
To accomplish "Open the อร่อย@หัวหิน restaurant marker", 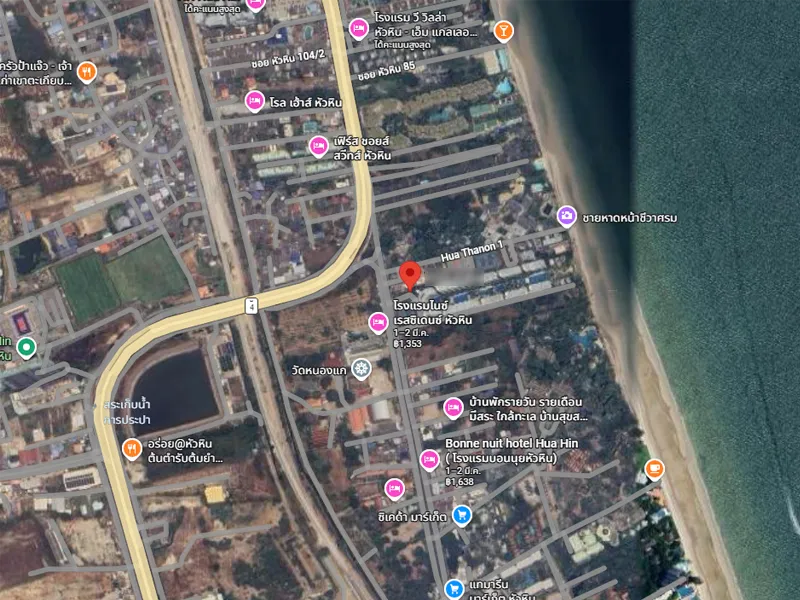I will pyautogui.click(x=131, y=448).
